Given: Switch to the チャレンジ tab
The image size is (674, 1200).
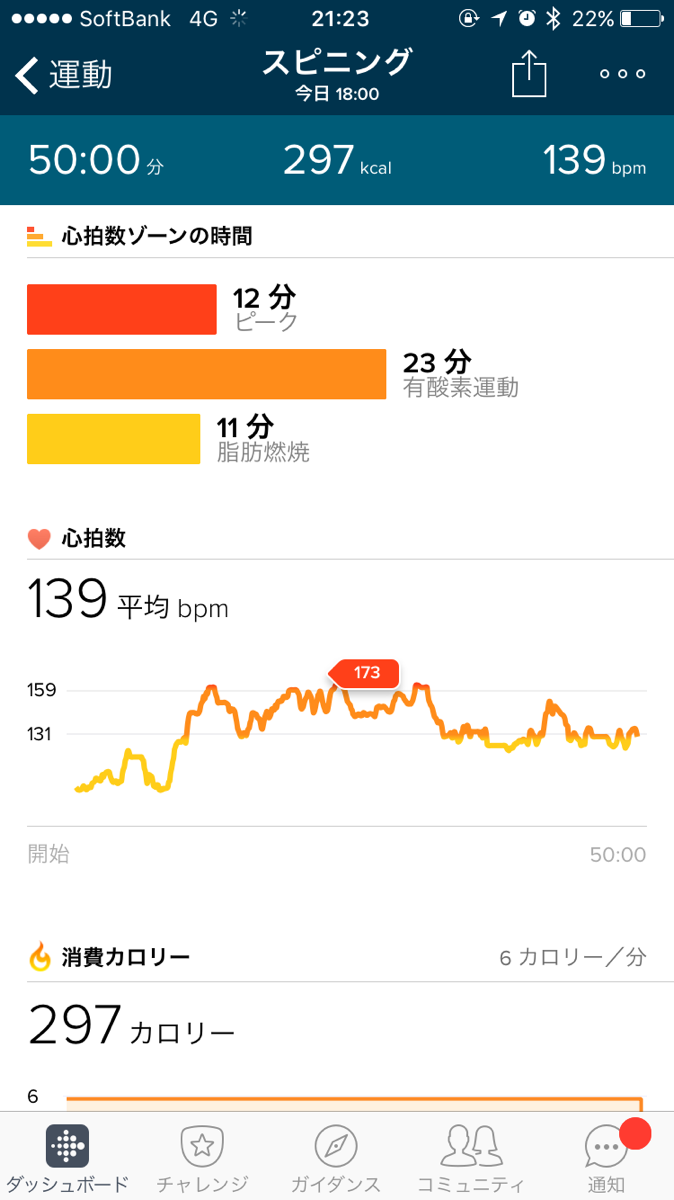Looking at the screenshot, I should [202, 1160].
